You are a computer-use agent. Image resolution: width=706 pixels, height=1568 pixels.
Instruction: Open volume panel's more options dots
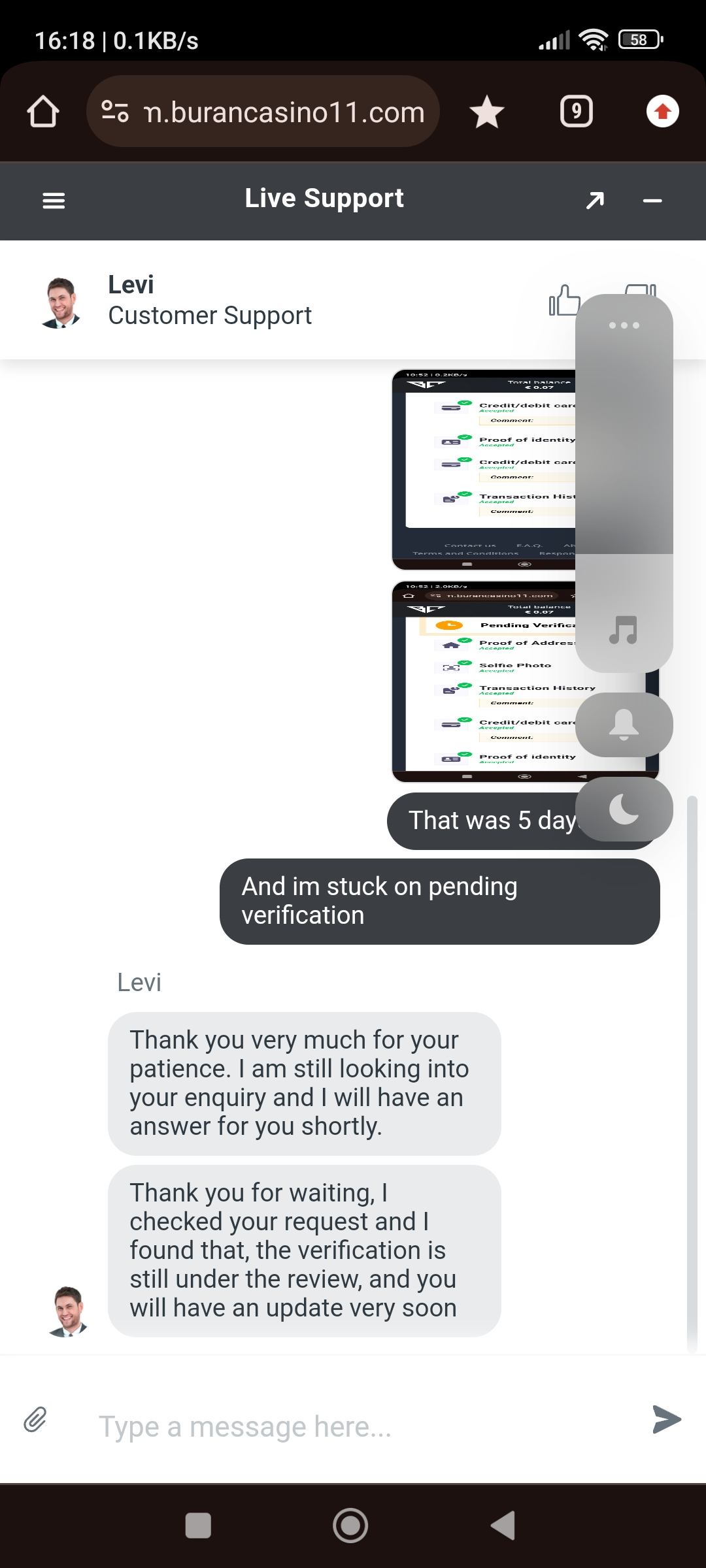624,325
